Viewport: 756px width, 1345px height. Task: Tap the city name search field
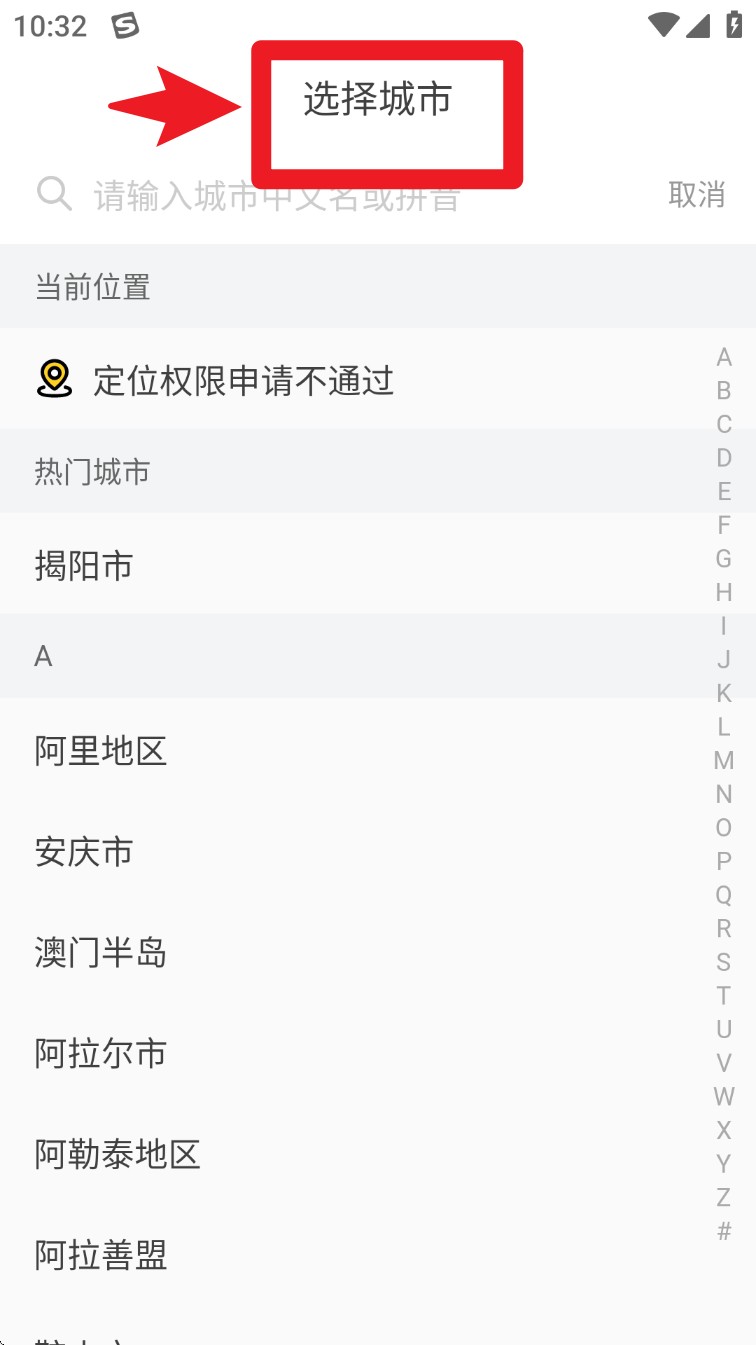coord(340,195)
